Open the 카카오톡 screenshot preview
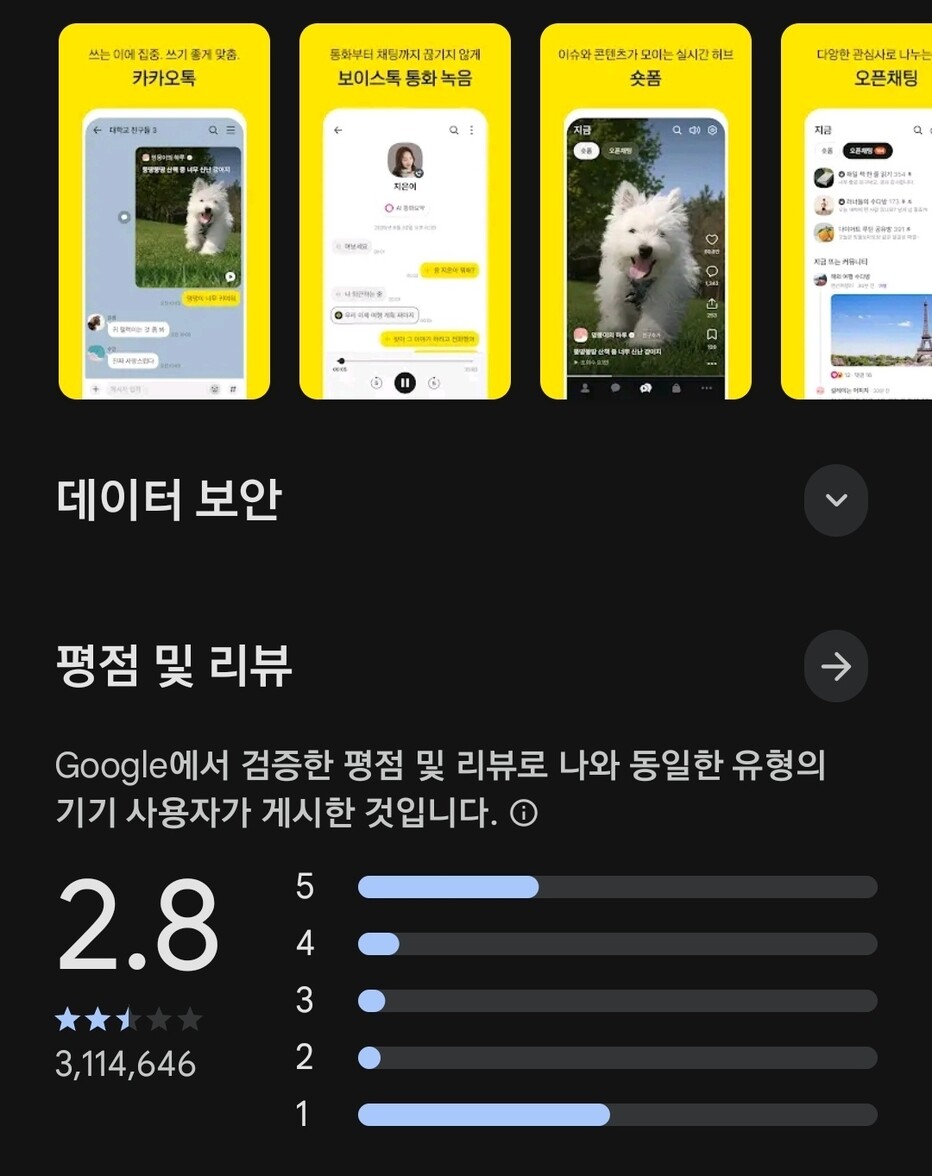The width and height of the screenshot is (932, 1176). tap(164, 212)
